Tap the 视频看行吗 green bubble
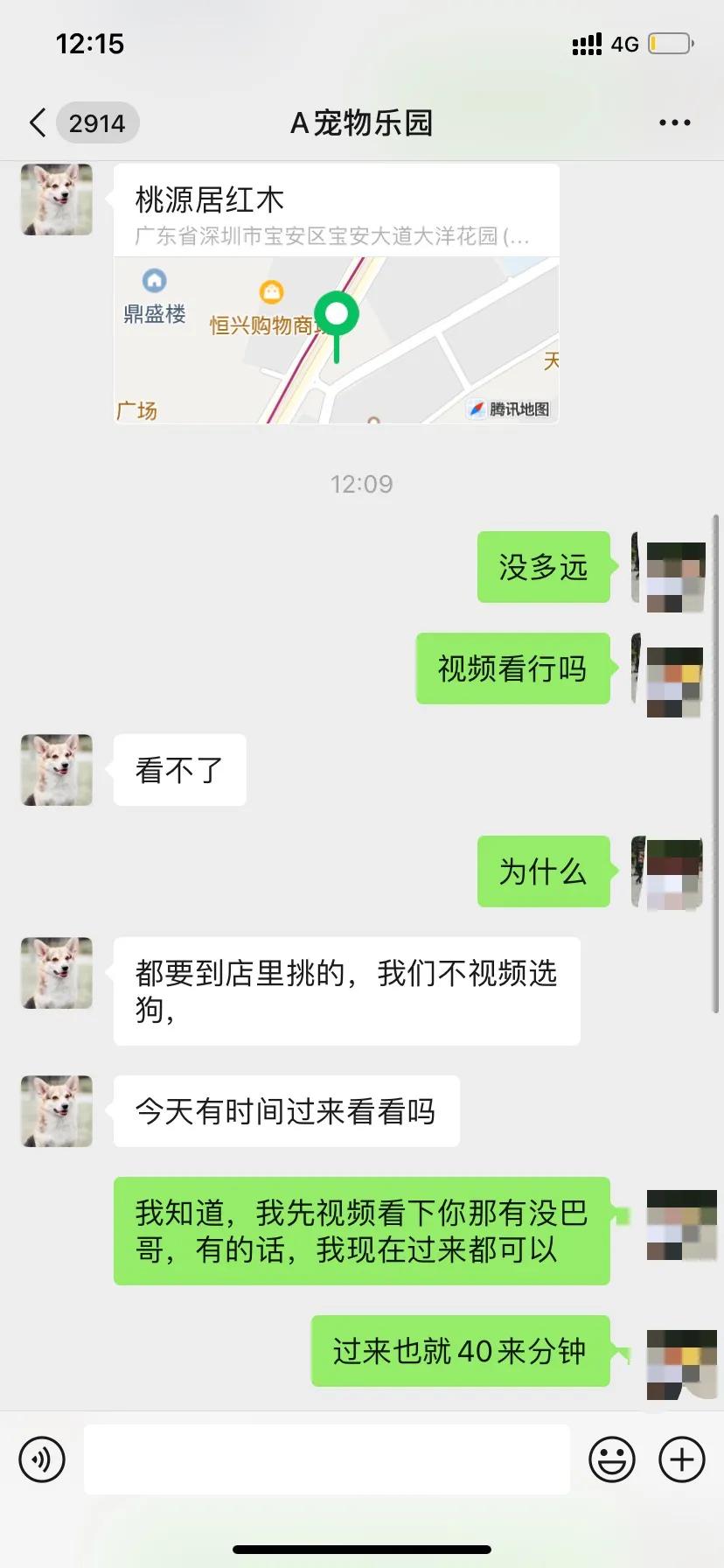Viewport: 724px width, 1568px height. pyautogui.click(x=512, y=668)
